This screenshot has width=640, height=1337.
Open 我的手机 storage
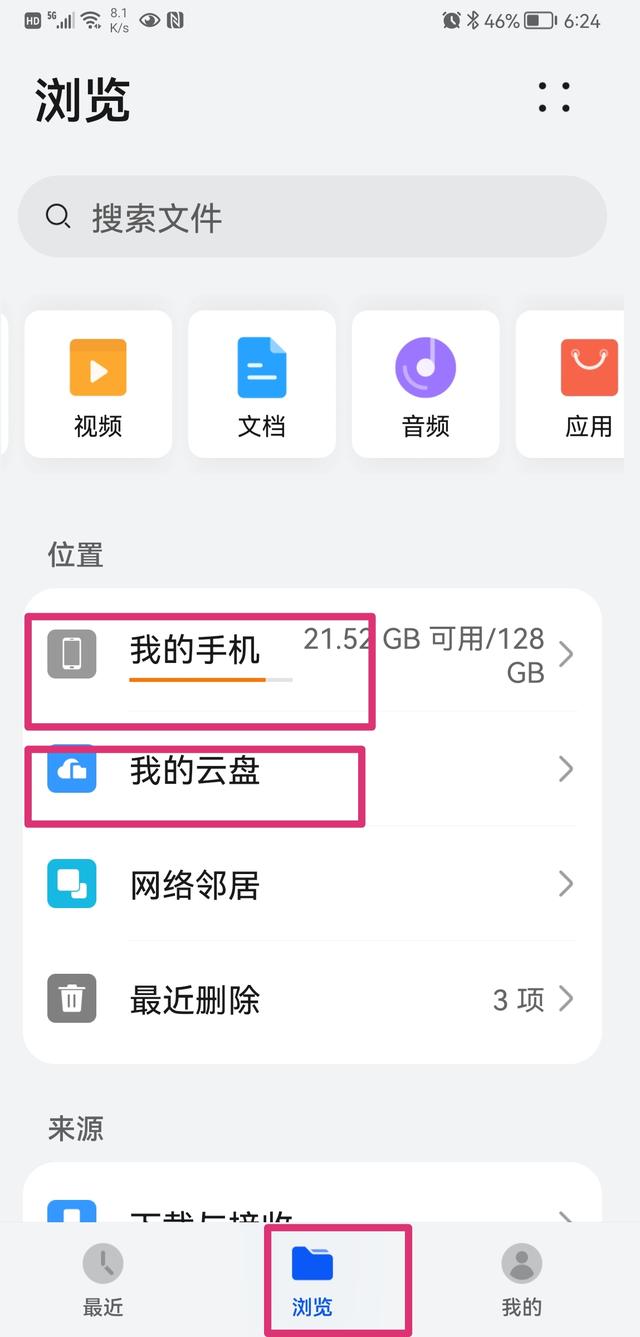(x=312, y=655)
